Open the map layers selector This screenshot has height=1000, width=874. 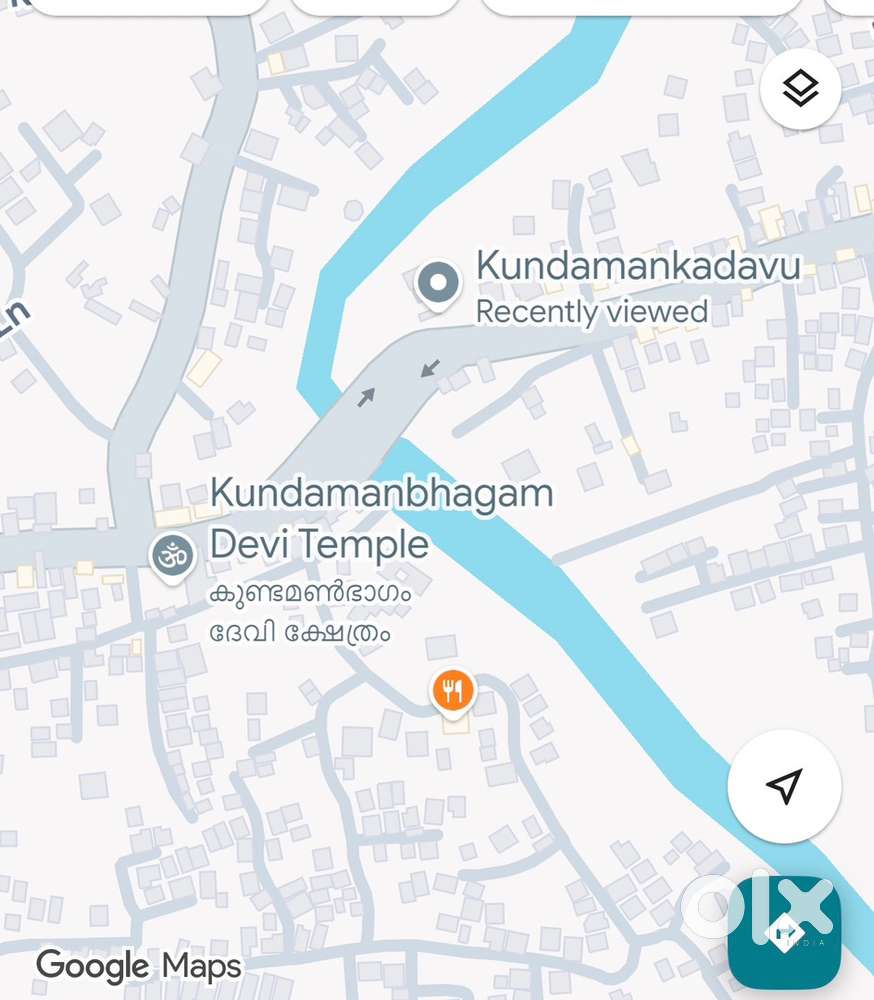point(800,89)
